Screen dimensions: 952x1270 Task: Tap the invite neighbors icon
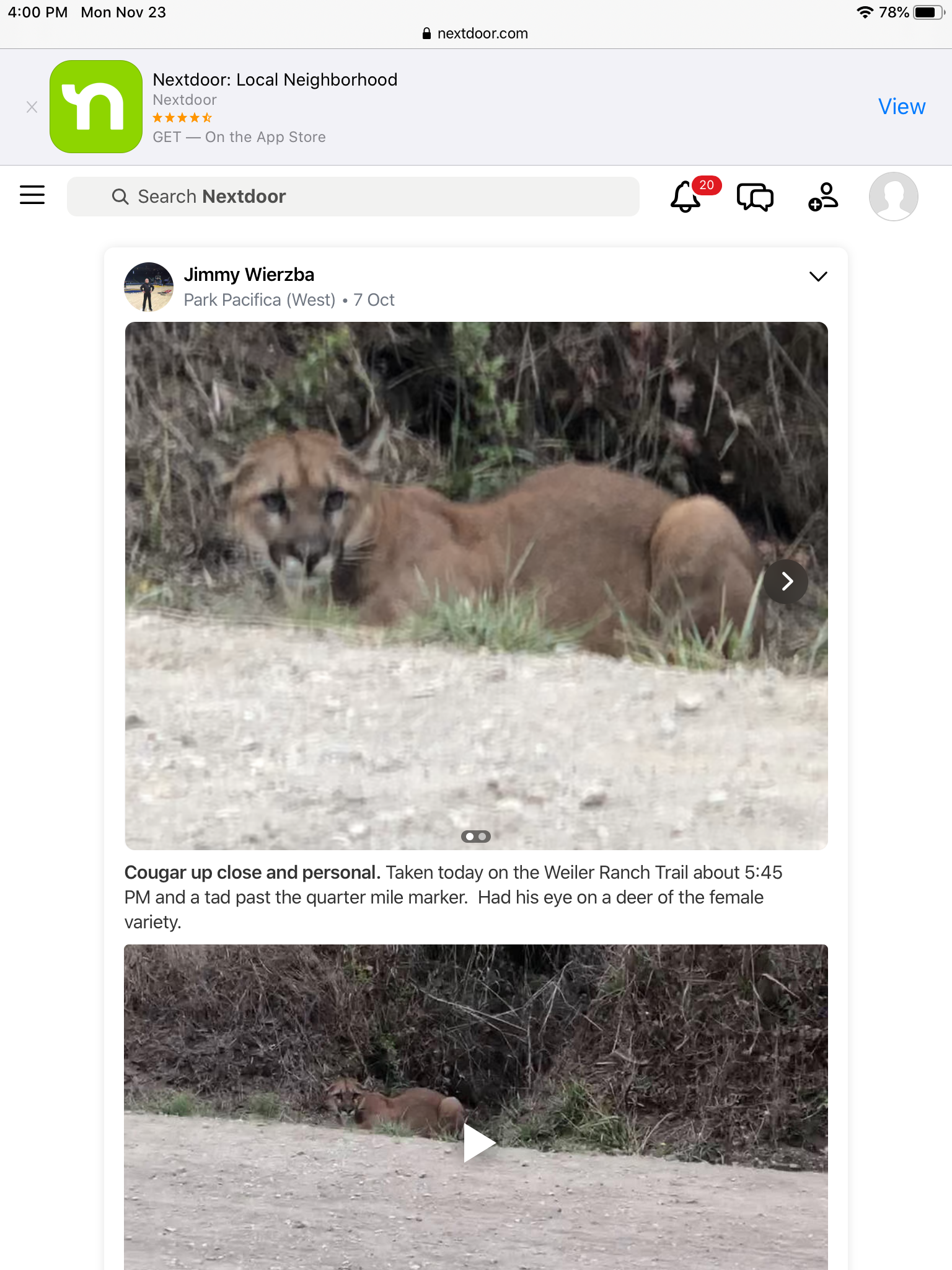(823, 197)
